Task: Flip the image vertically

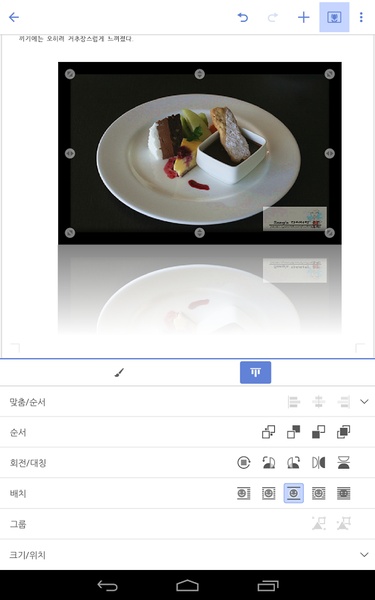Action: point(343,463)
